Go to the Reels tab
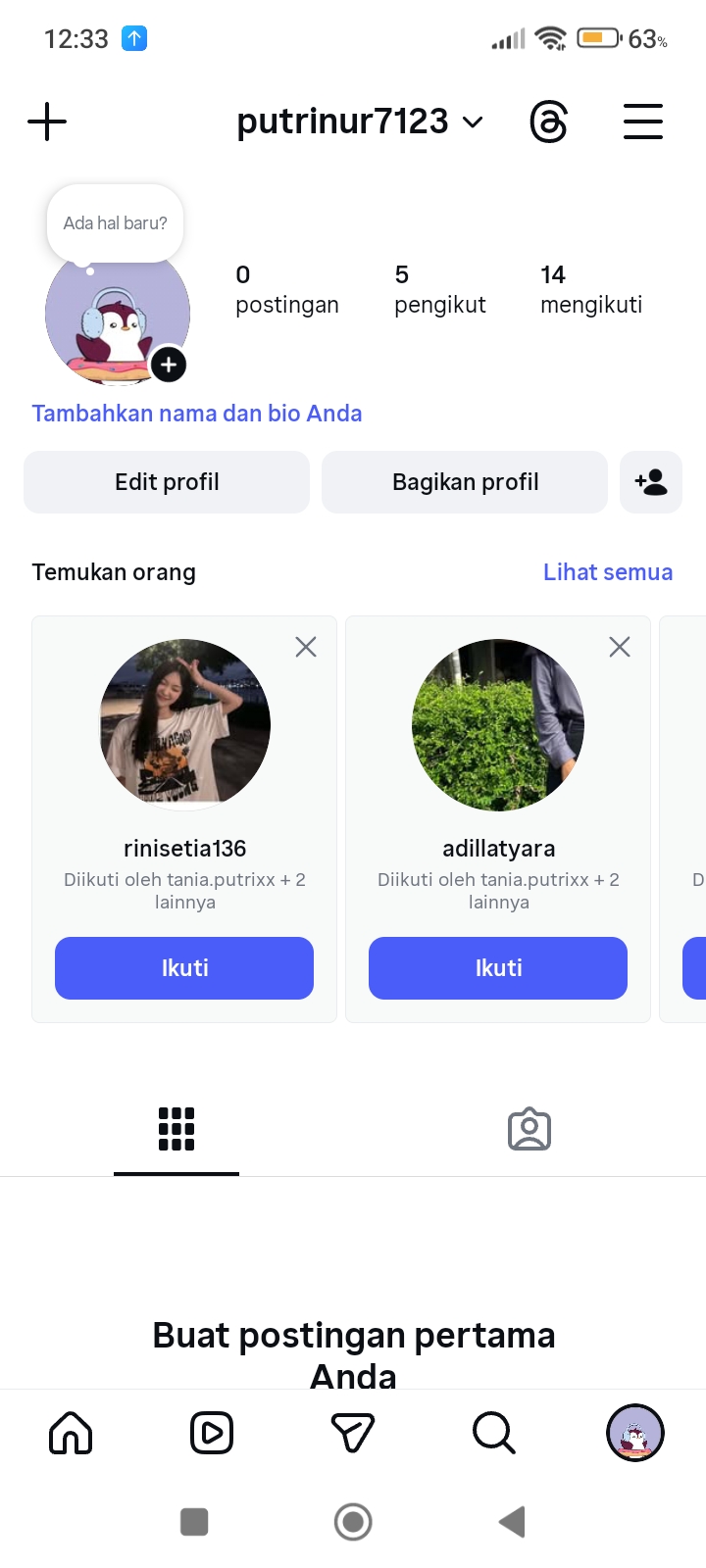 click(x=212, y=1434)
